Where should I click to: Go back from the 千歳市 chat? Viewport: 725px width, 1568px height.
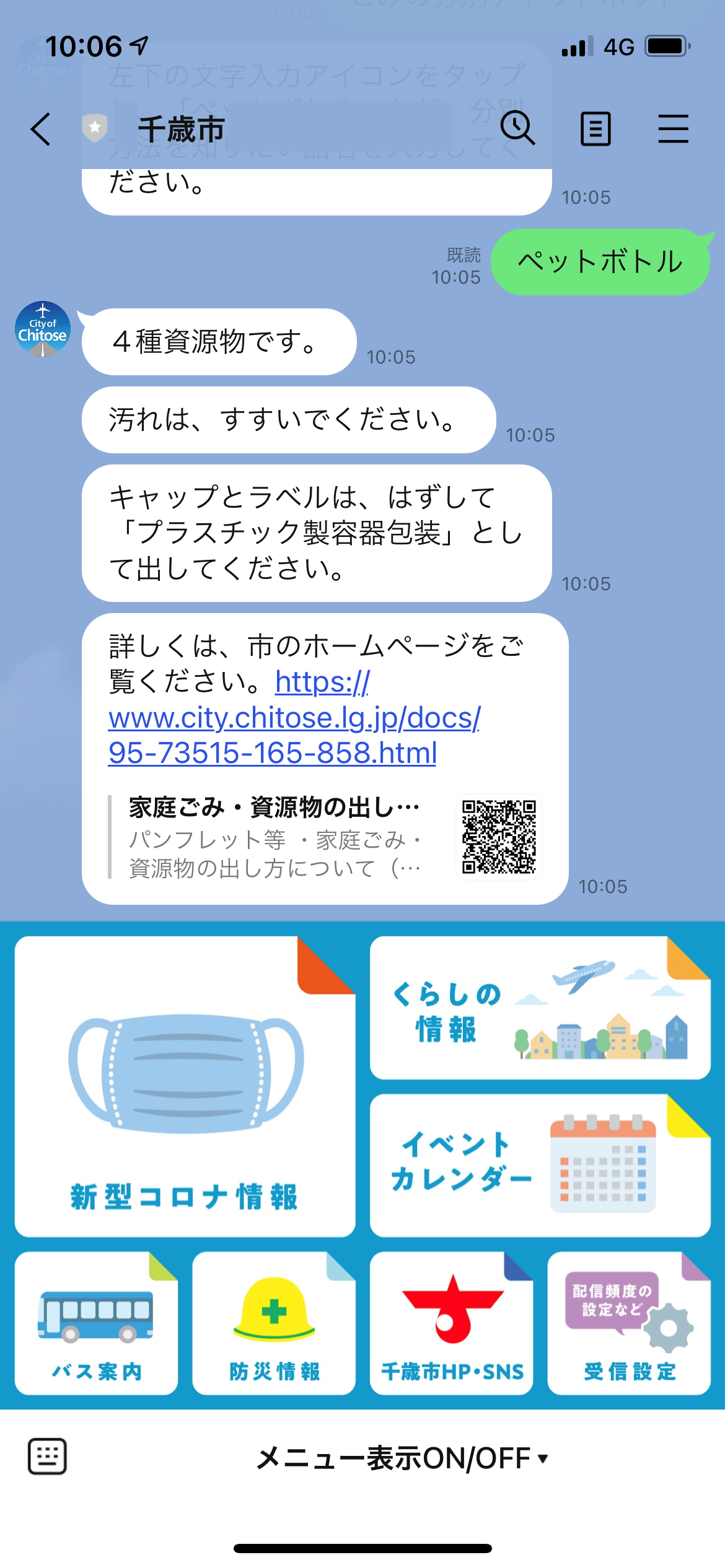(x=41, y=129)
